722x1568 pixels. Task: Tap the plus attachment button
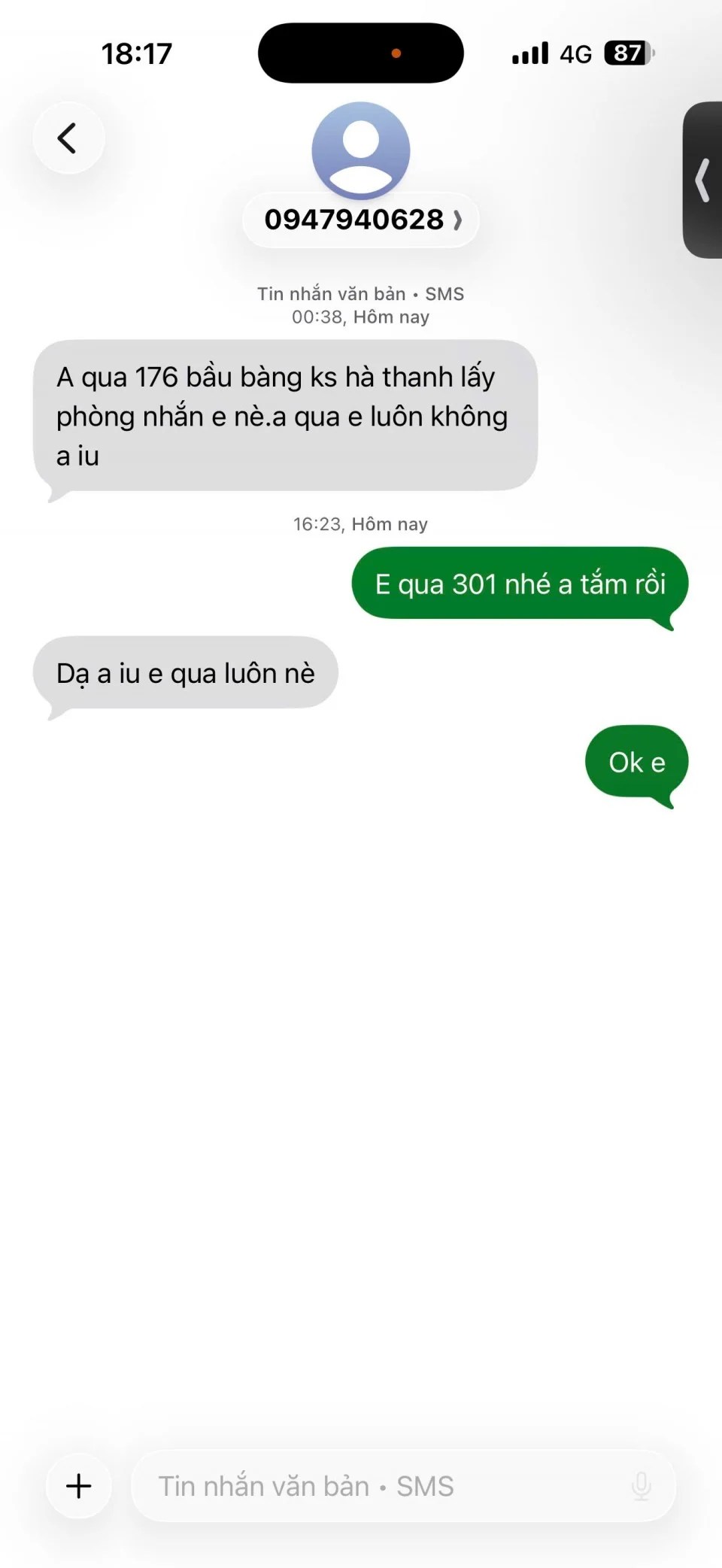tap(79, 1486)
